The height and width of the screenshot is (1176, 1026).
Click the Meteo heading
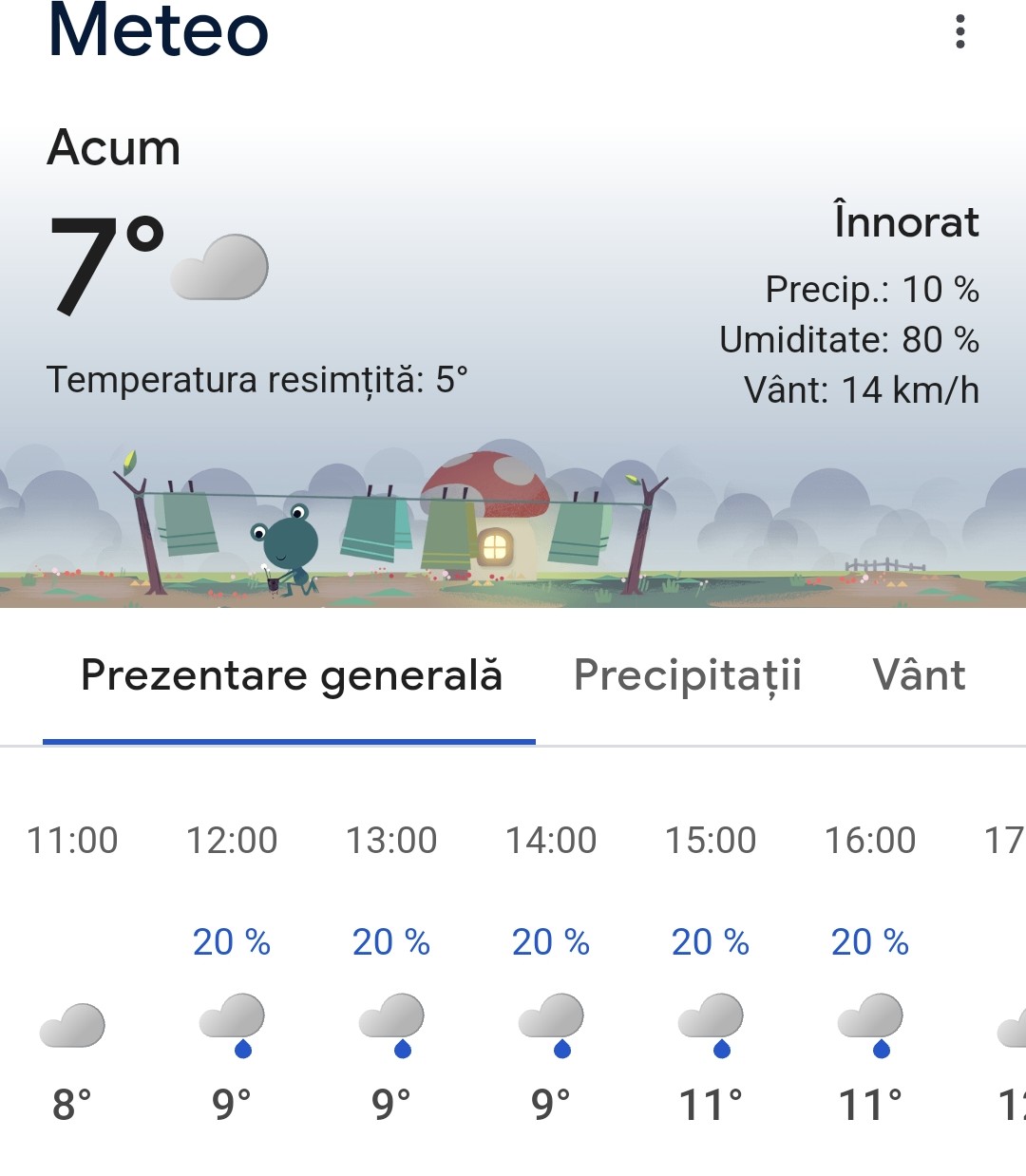[159, 31]
